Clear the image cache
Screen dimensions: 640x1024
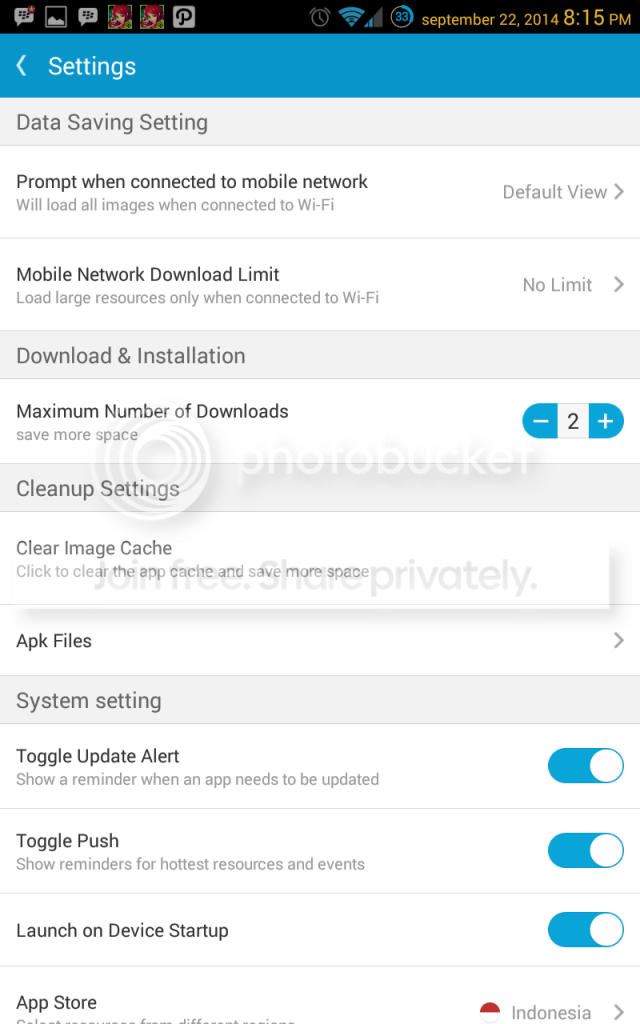click(x=320, y=558)
